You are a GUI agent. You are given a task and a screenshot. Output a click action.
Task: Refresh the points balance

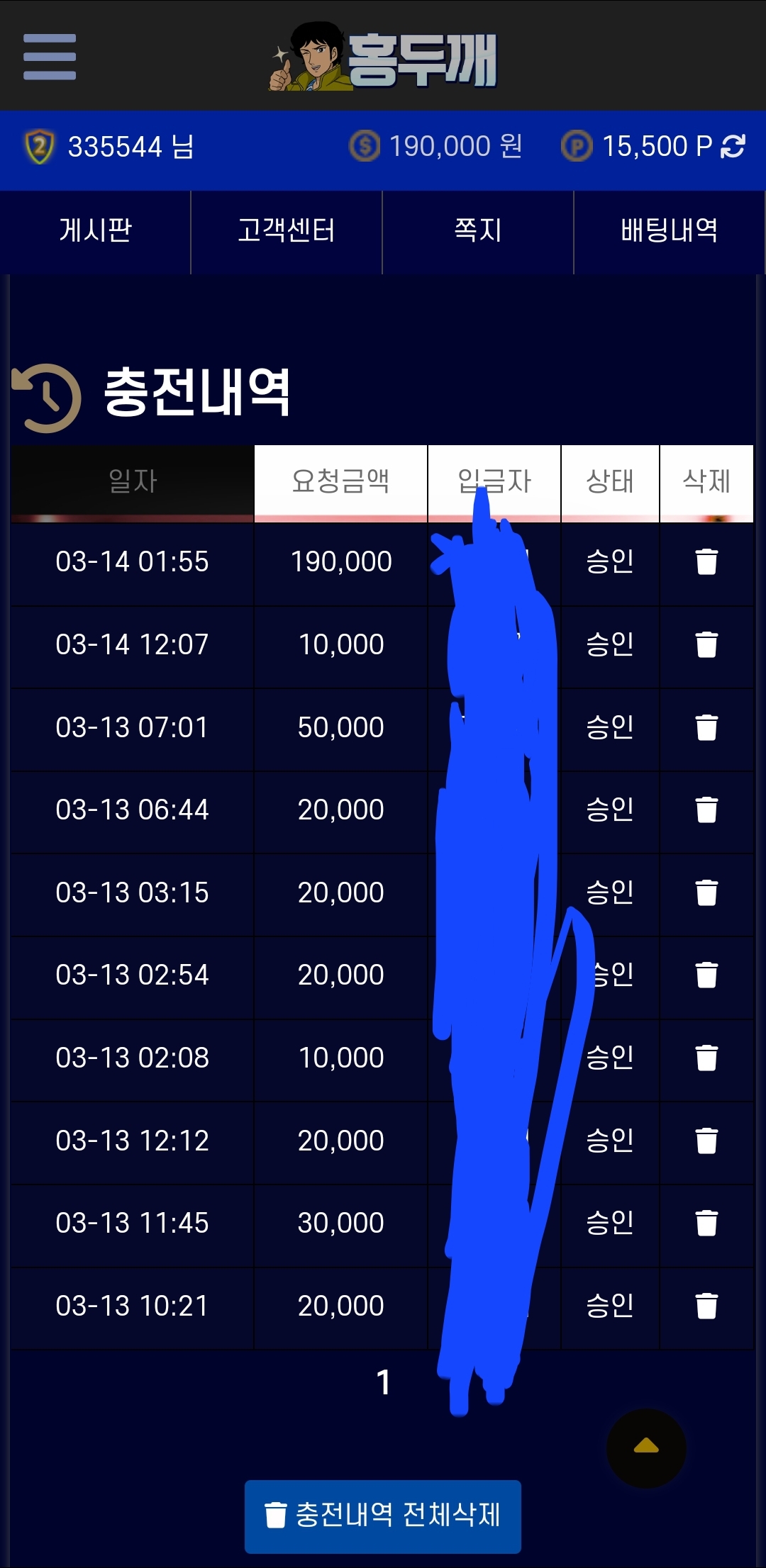(x=733, y=146)
